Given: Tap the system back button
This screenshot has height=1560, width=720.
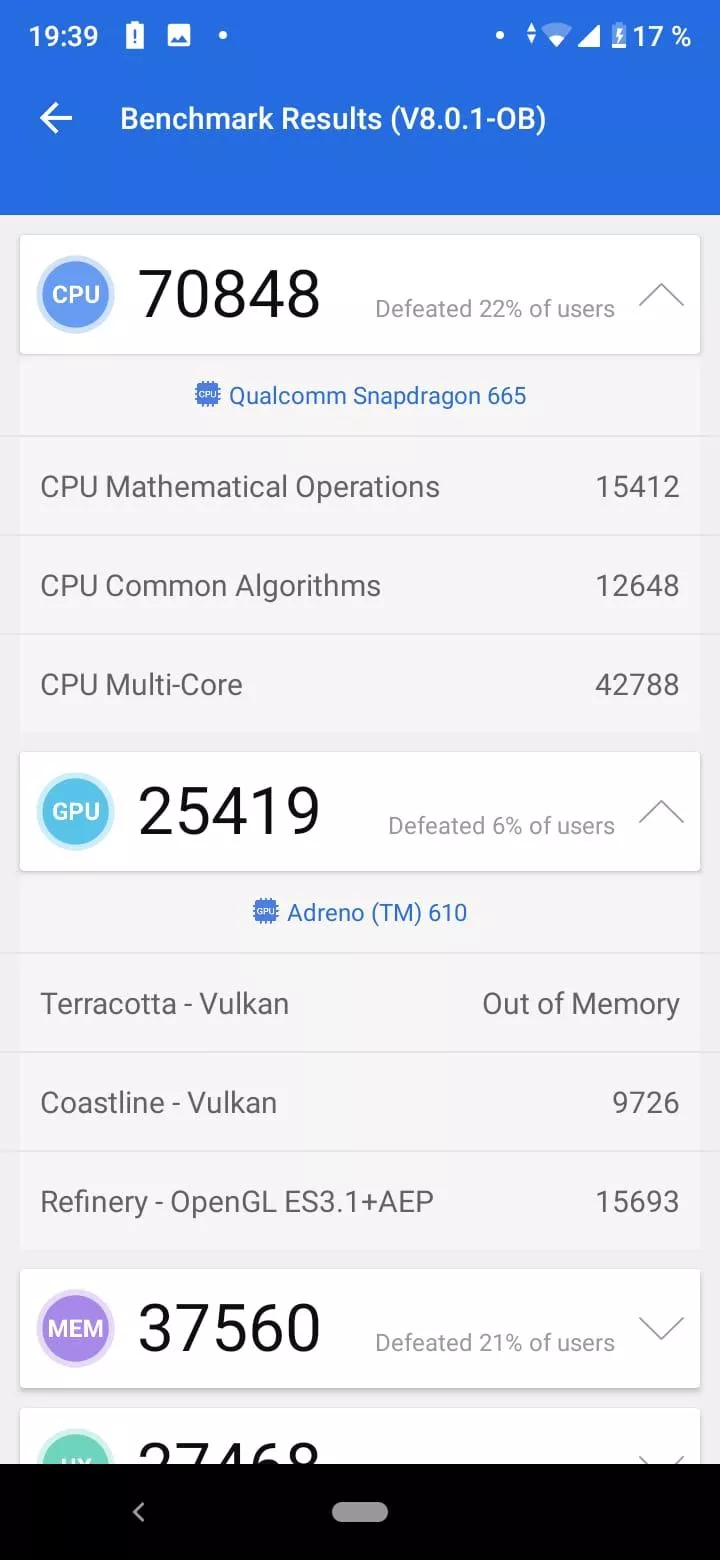Looking at the screenshot, I should [139, 1512].
